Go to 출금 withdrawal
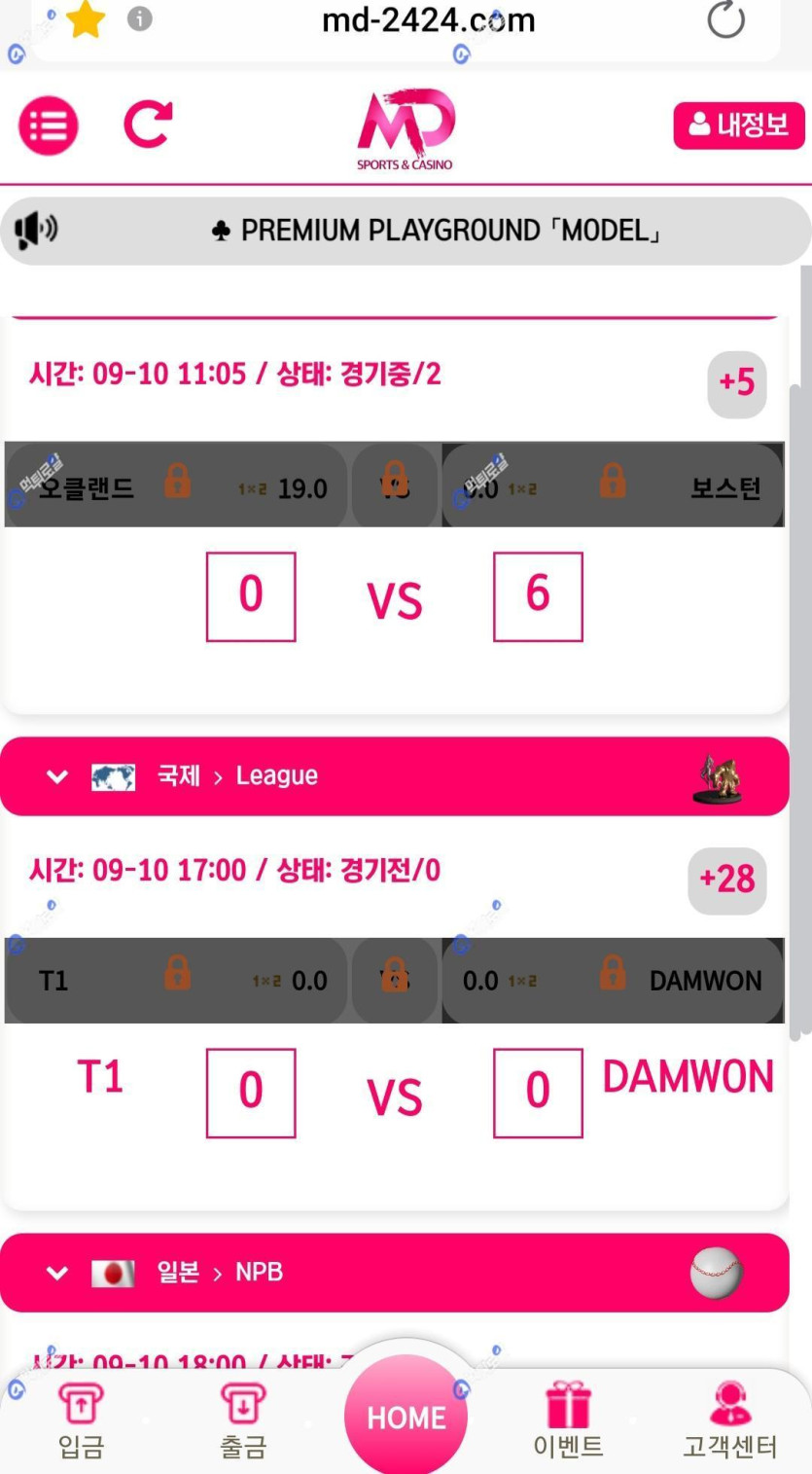Viewport: 812px width, 1474px height. pyautogui.click(x=243, y=1420)
